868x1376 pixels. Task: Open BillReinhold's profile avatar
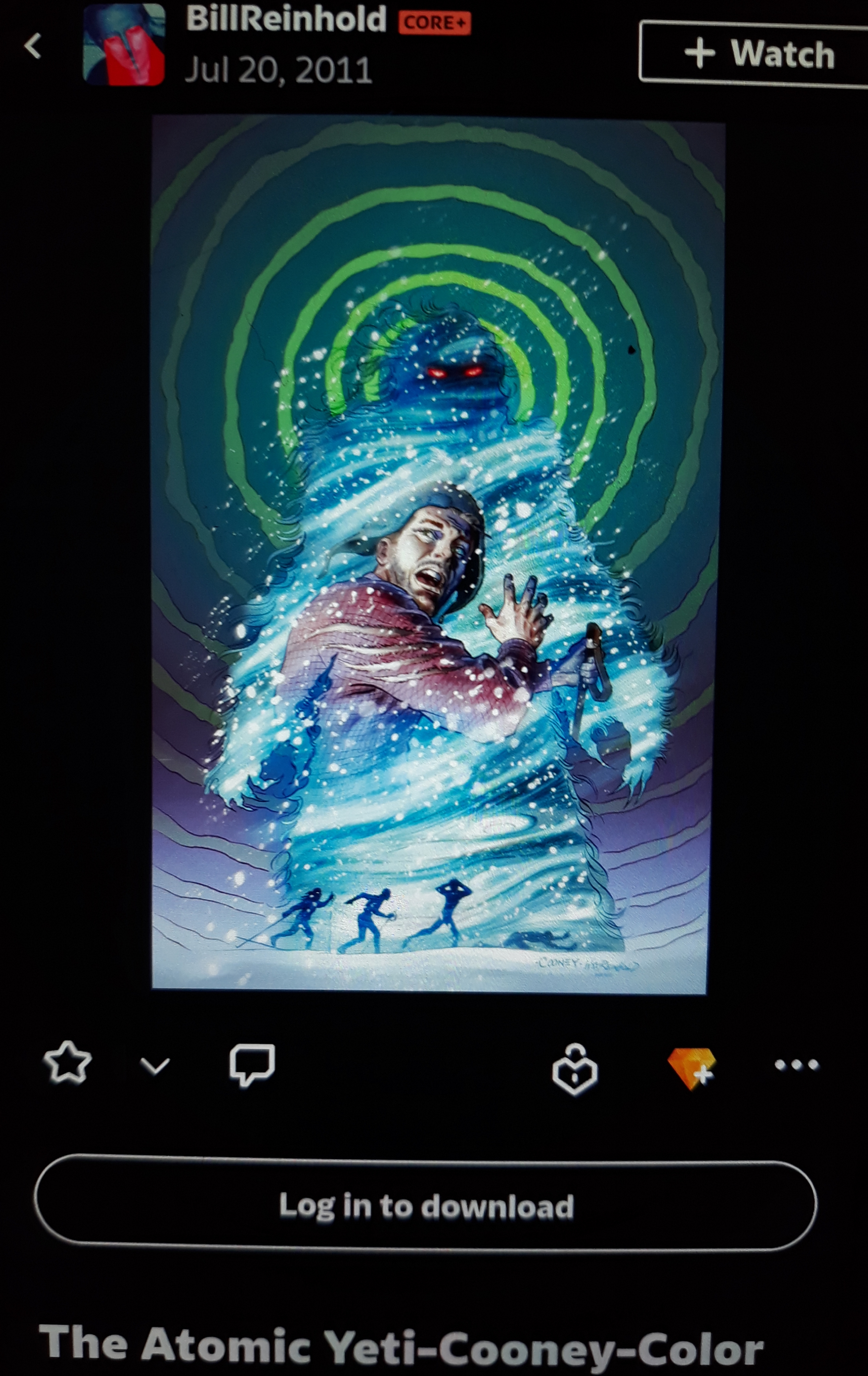click(x=123, y=45)
